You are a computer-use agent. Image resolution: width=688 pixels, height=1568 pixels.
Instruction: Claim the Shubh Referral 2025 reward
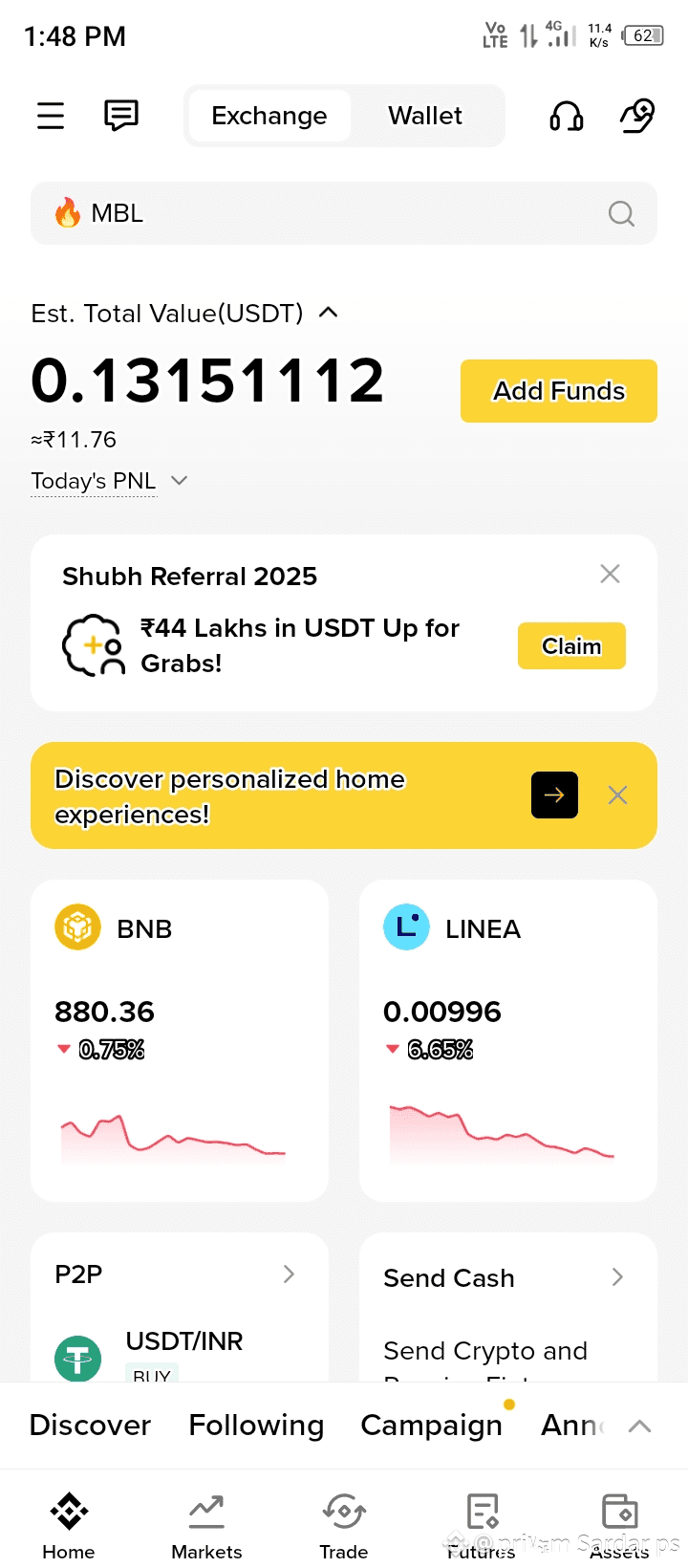point(571,646)
